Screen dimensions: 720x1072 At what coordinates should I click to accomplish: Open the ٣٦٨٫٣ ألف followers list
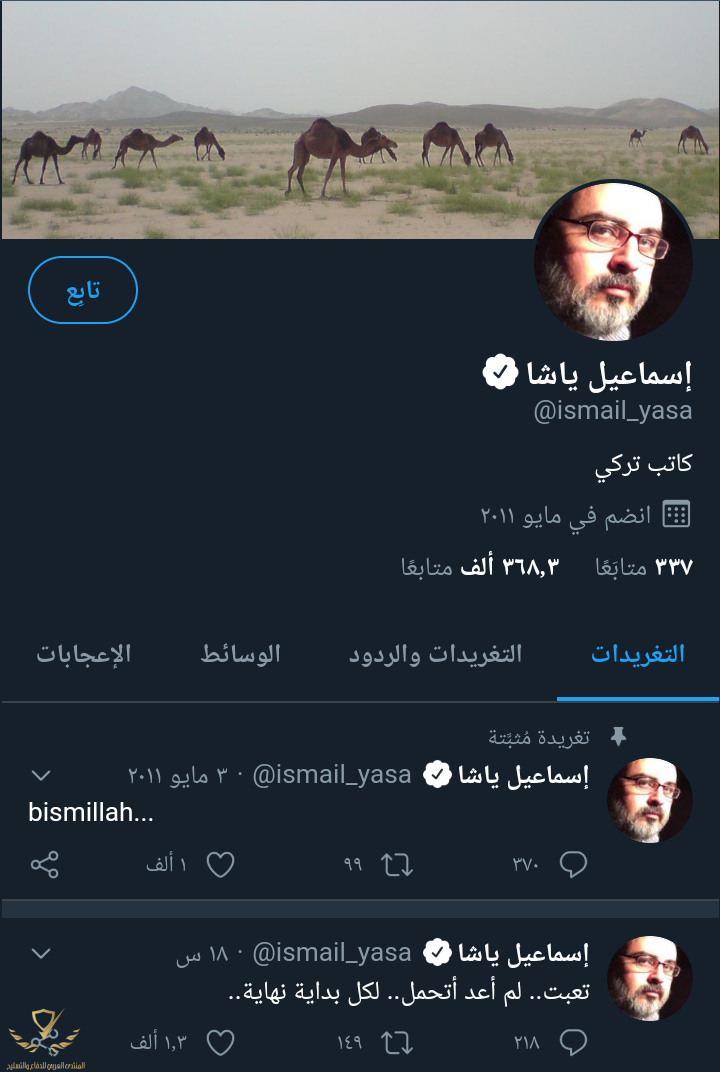tap(480, 567)
